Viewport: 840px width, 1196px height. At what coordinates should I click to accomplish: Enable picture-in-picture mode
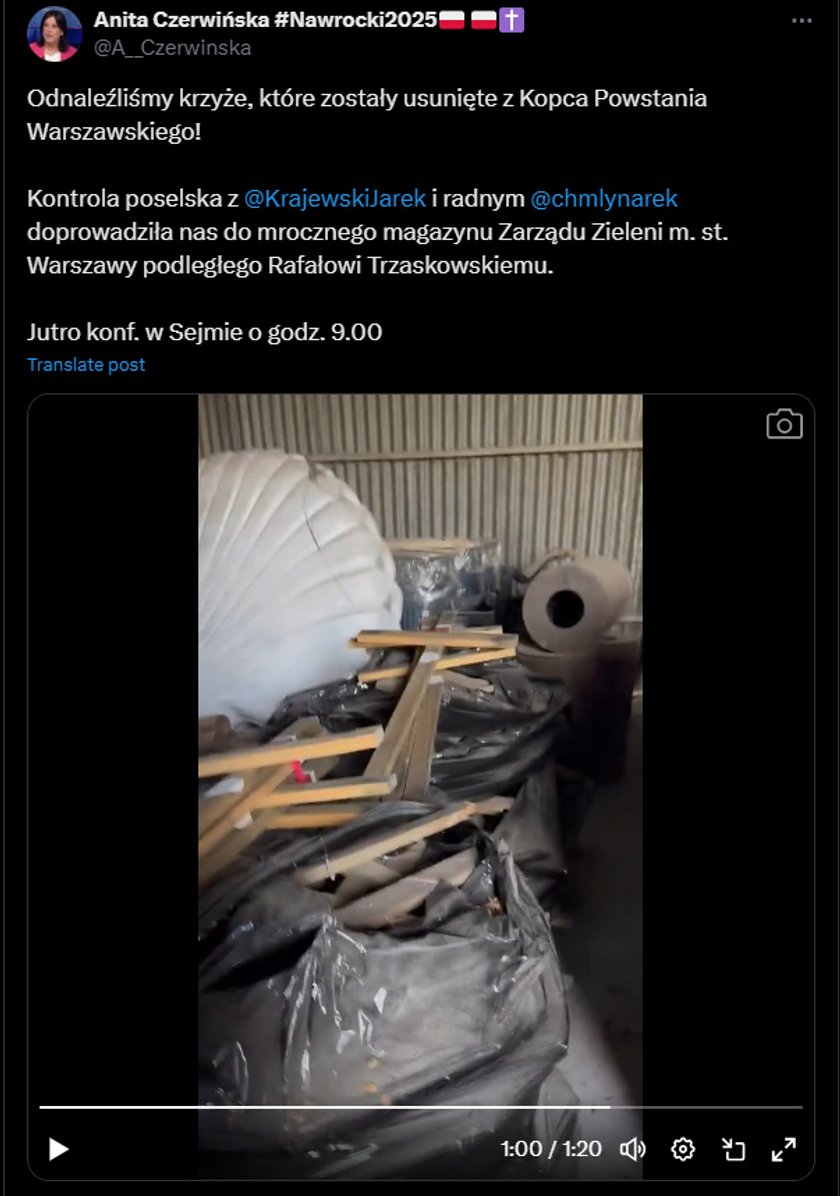click(734, 1149)
